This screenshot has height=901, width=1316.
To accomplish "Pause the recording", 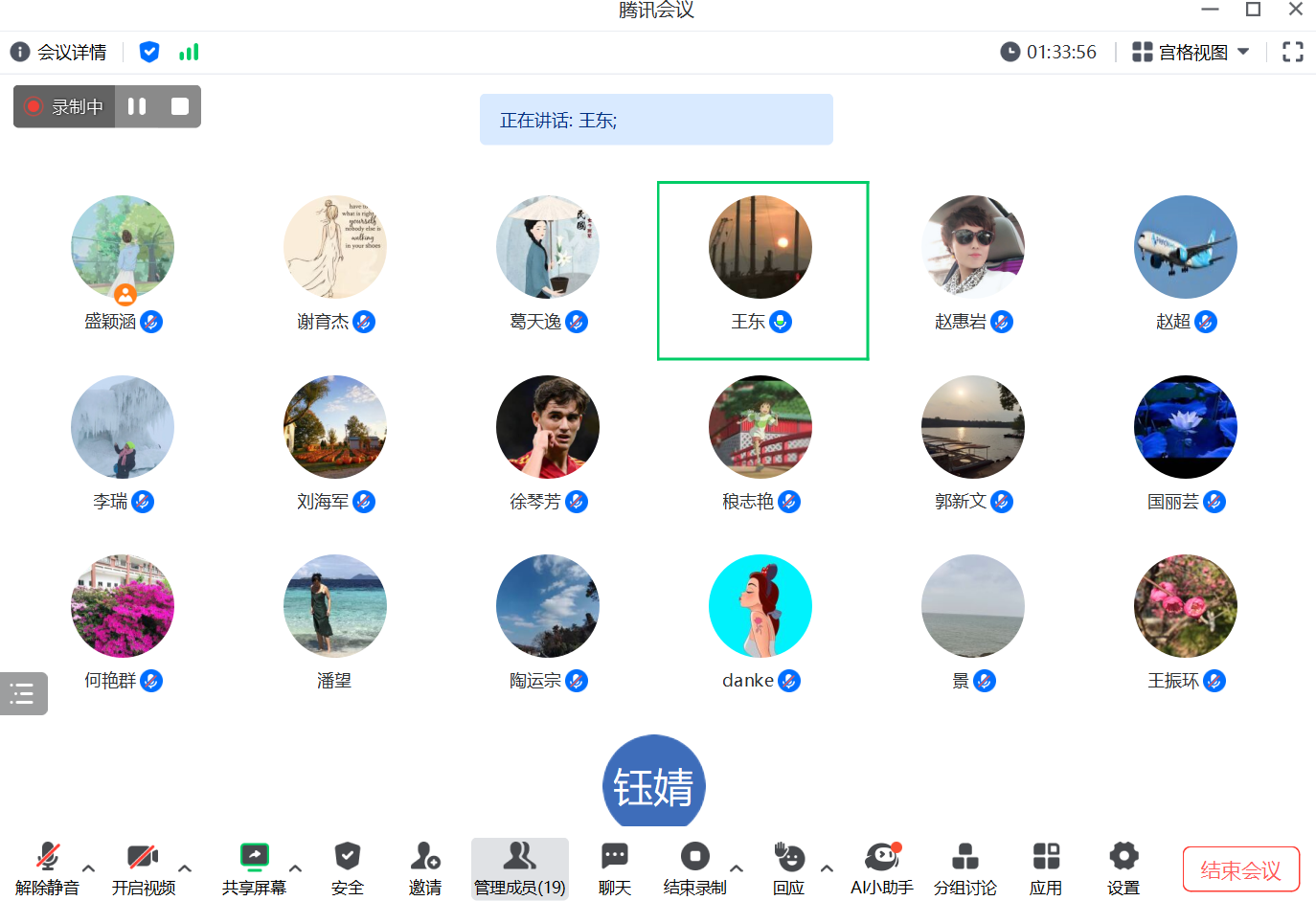I will click(x=137, y=106).
